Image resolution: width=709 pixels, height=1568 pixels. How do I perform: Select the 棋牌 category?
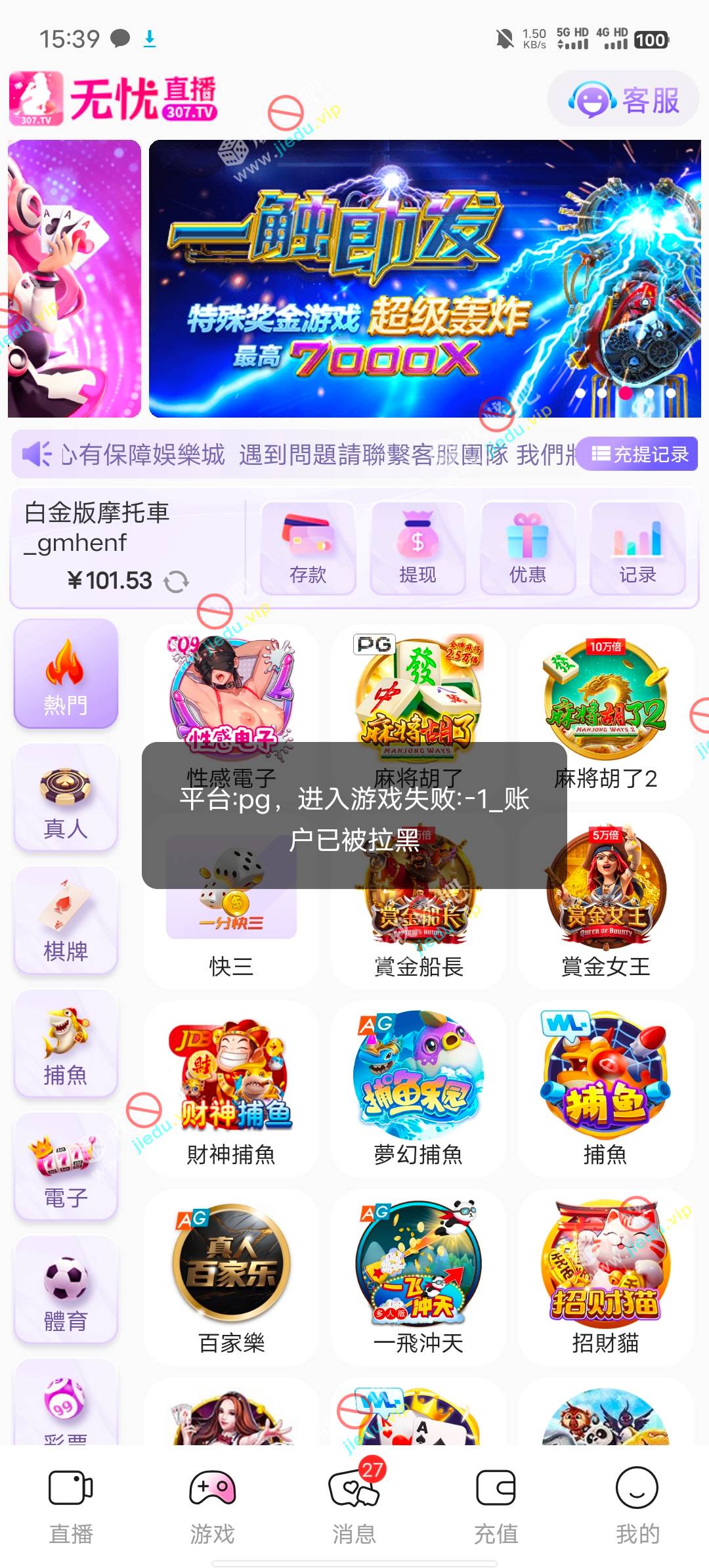[66, 921]
